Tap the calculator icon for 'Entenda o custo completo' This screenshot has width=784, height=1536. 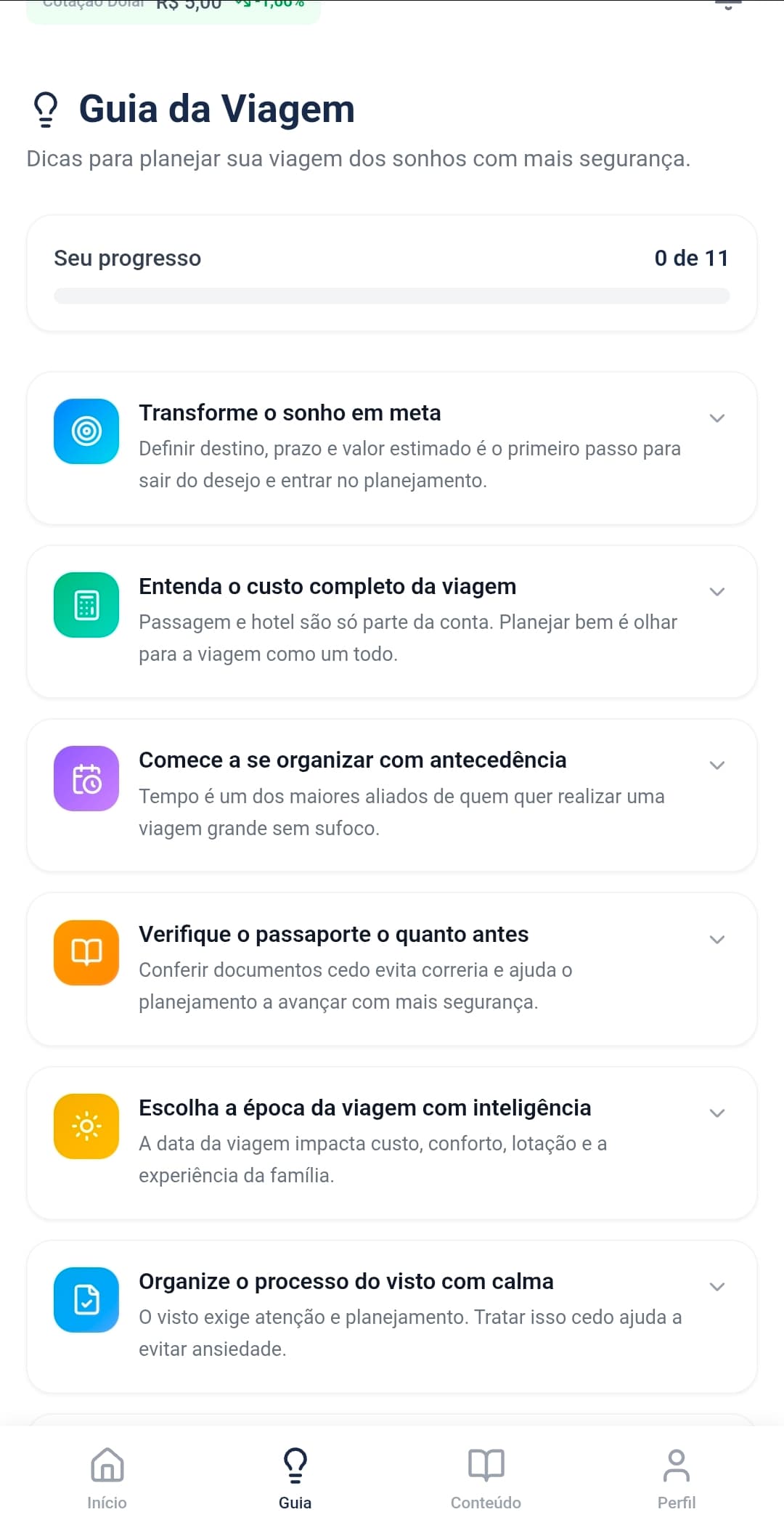86,605
